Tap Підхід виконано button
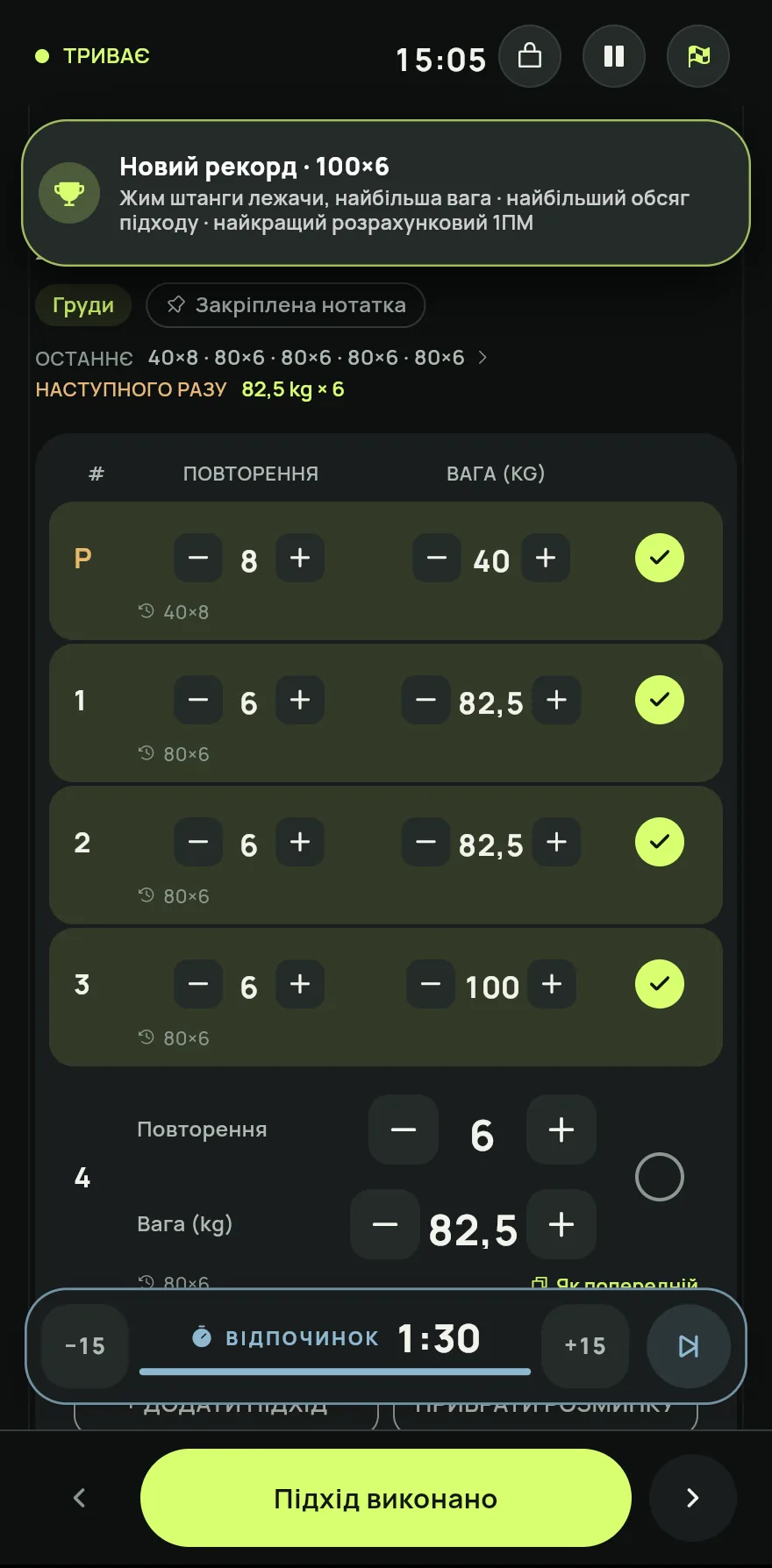 click(x=386, y=1498)
